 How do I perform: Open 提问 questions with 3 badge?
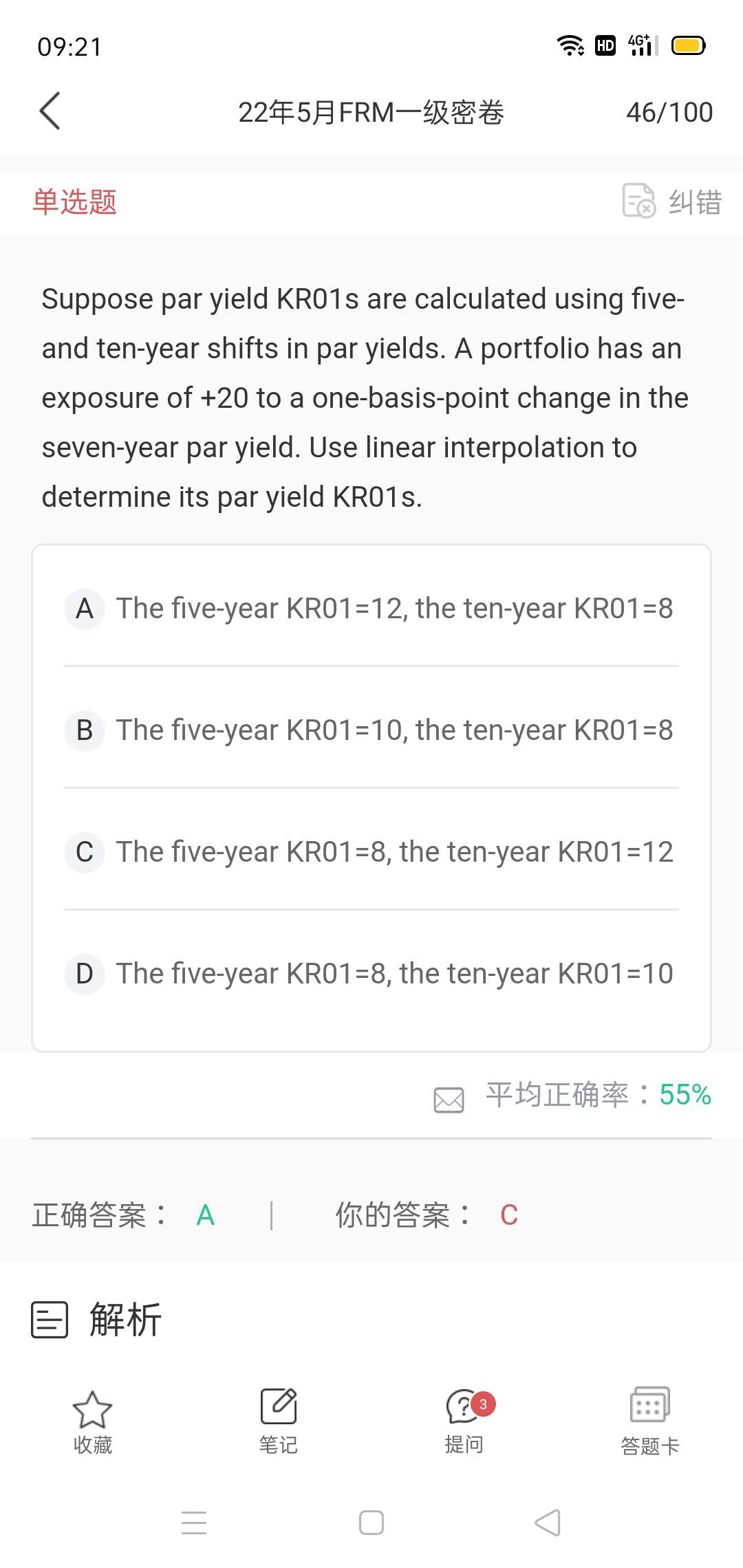[x=464, y=1421]
